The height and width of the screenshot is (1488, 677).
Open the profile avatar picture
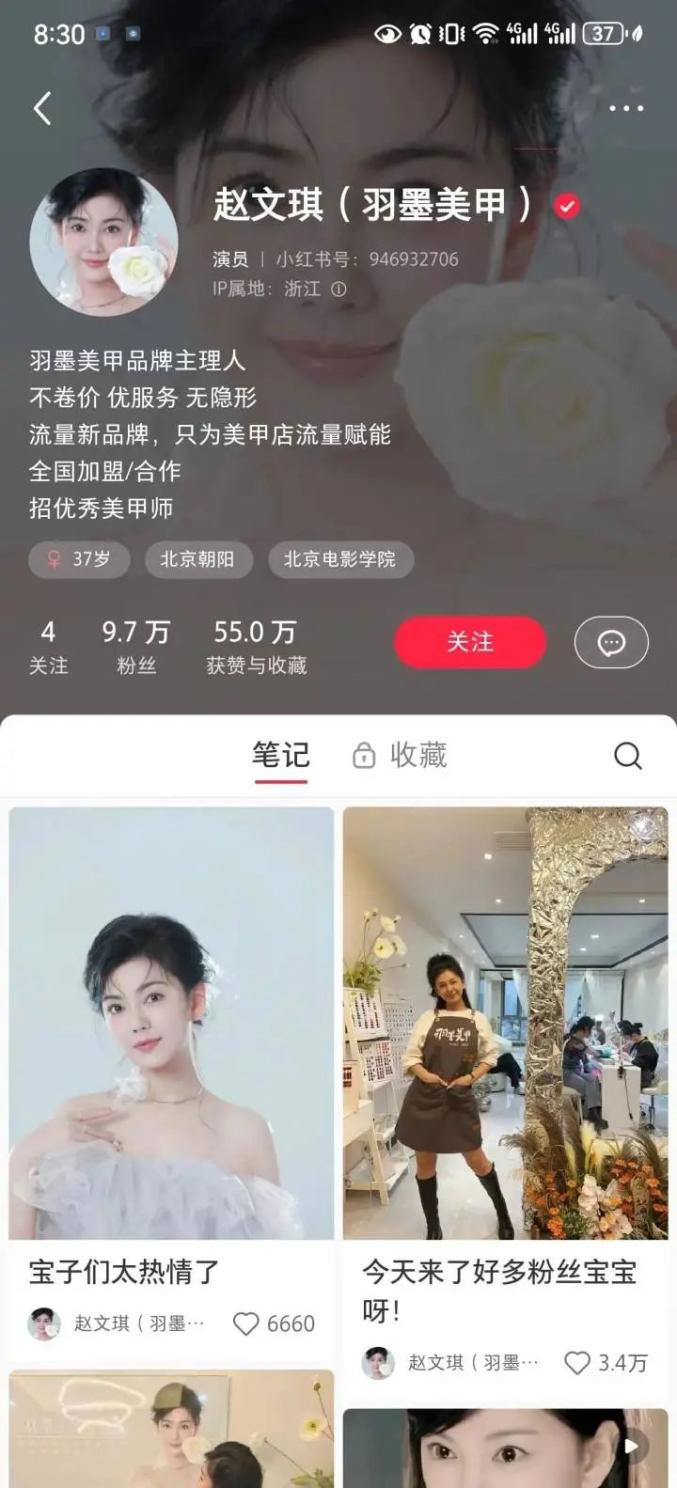(x=104, y=242)
